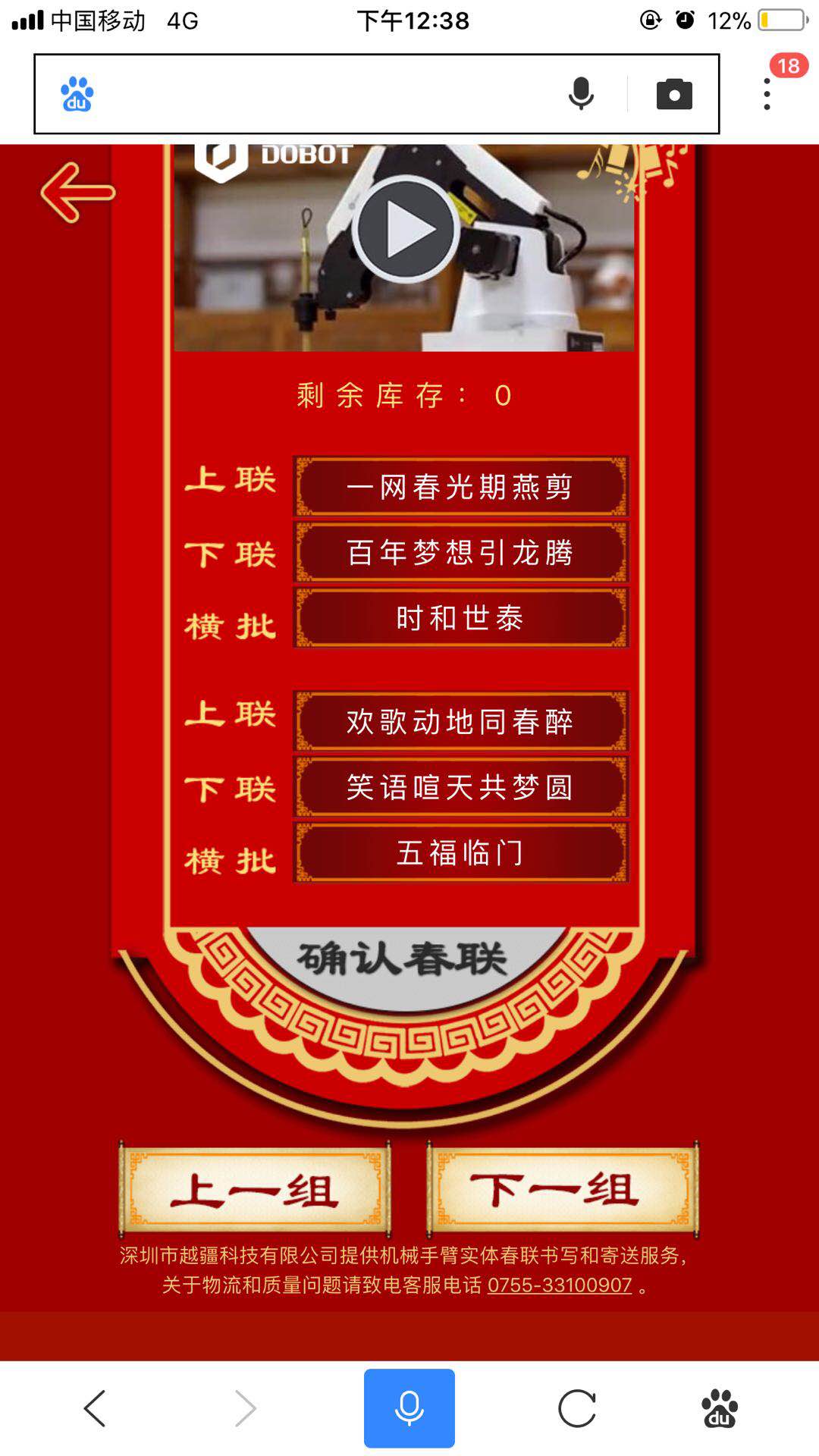Play the DOBOT robot arm video
The height and width of the screenshot is (1456, 819).
coord(405,229)
